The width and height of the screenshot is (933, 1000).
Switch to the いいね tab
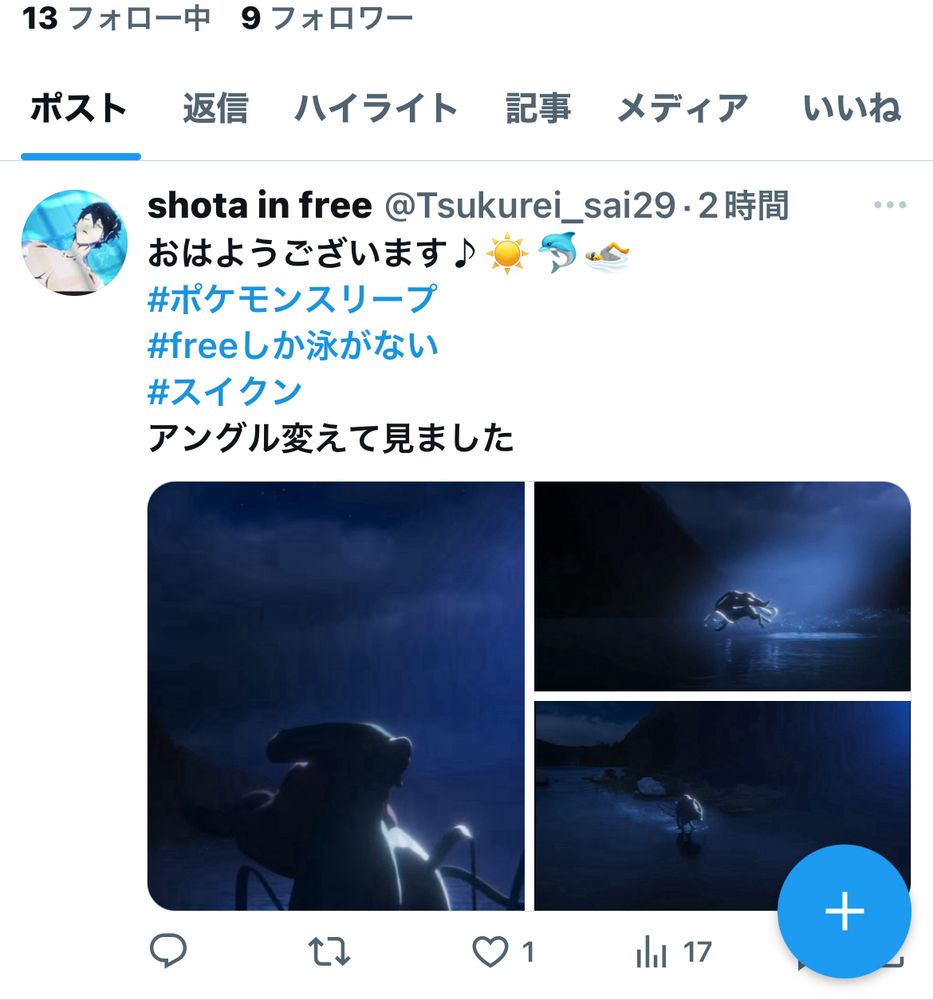point(852,108)
